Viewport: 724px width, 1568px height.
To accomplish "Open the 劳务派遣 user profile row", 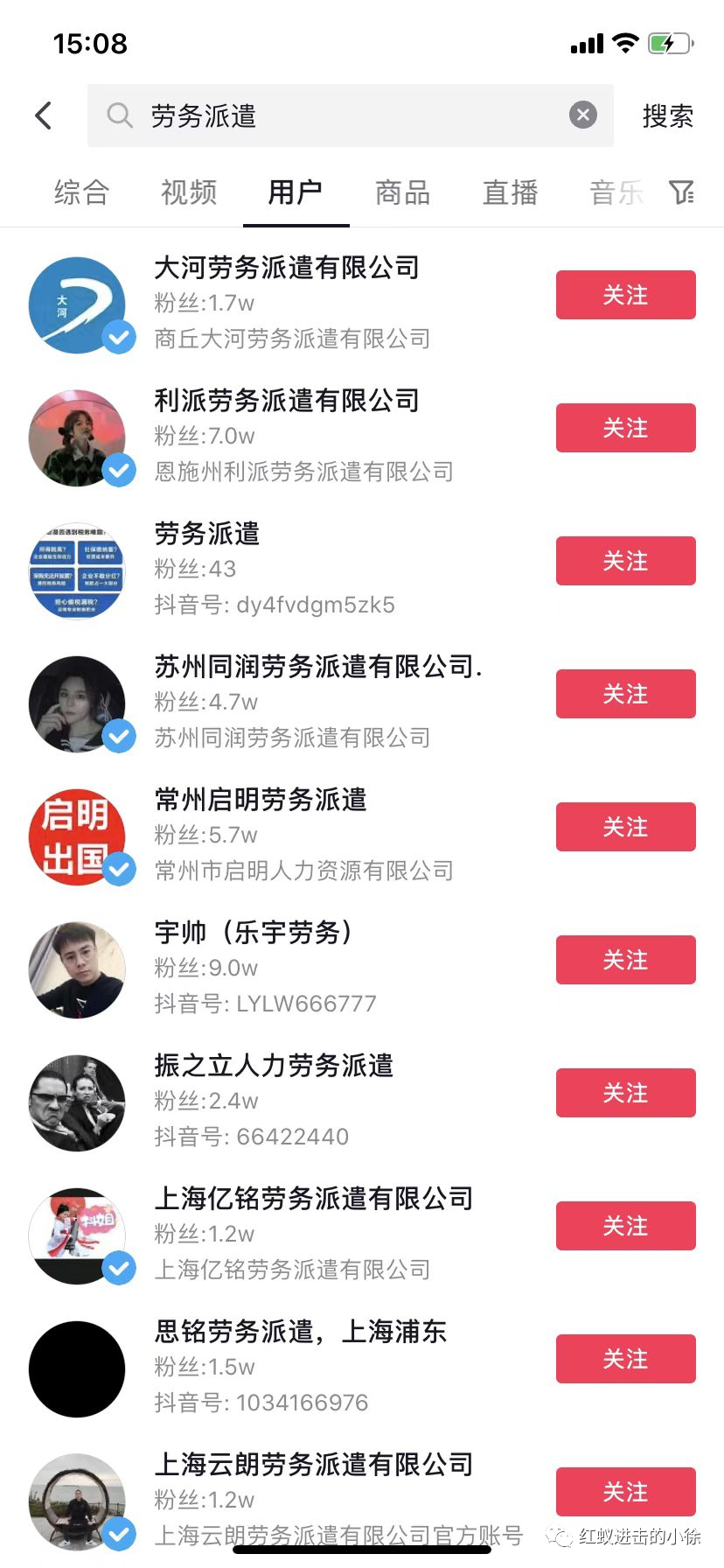I will (289, 569).
